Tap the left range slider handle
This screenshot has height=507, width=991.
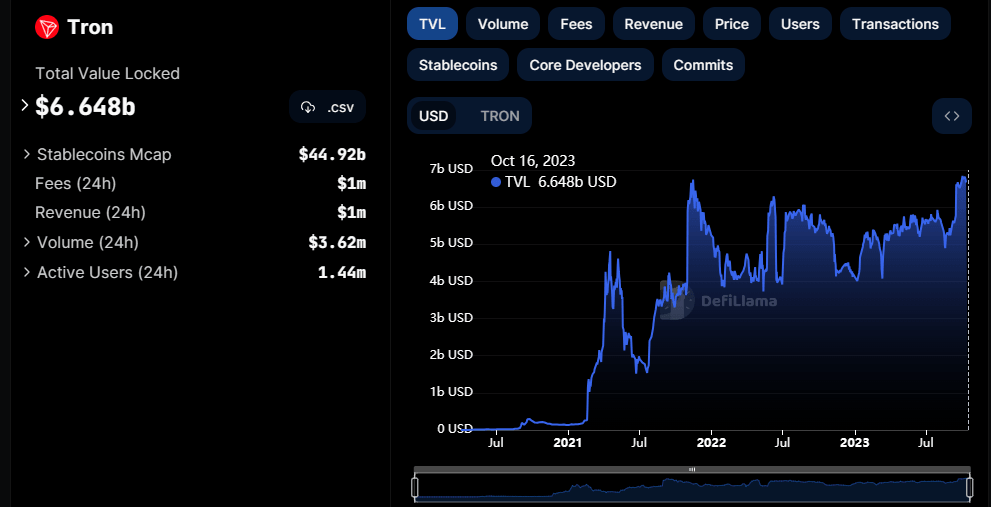point(415,488)
